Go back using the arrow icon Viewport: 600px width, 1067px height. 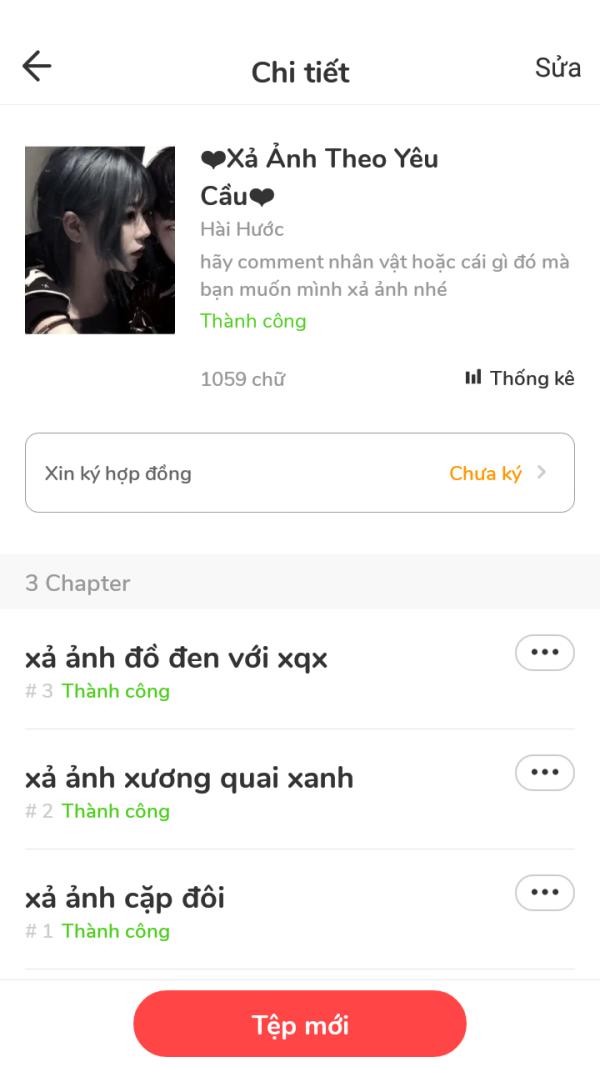coord(37,67)
